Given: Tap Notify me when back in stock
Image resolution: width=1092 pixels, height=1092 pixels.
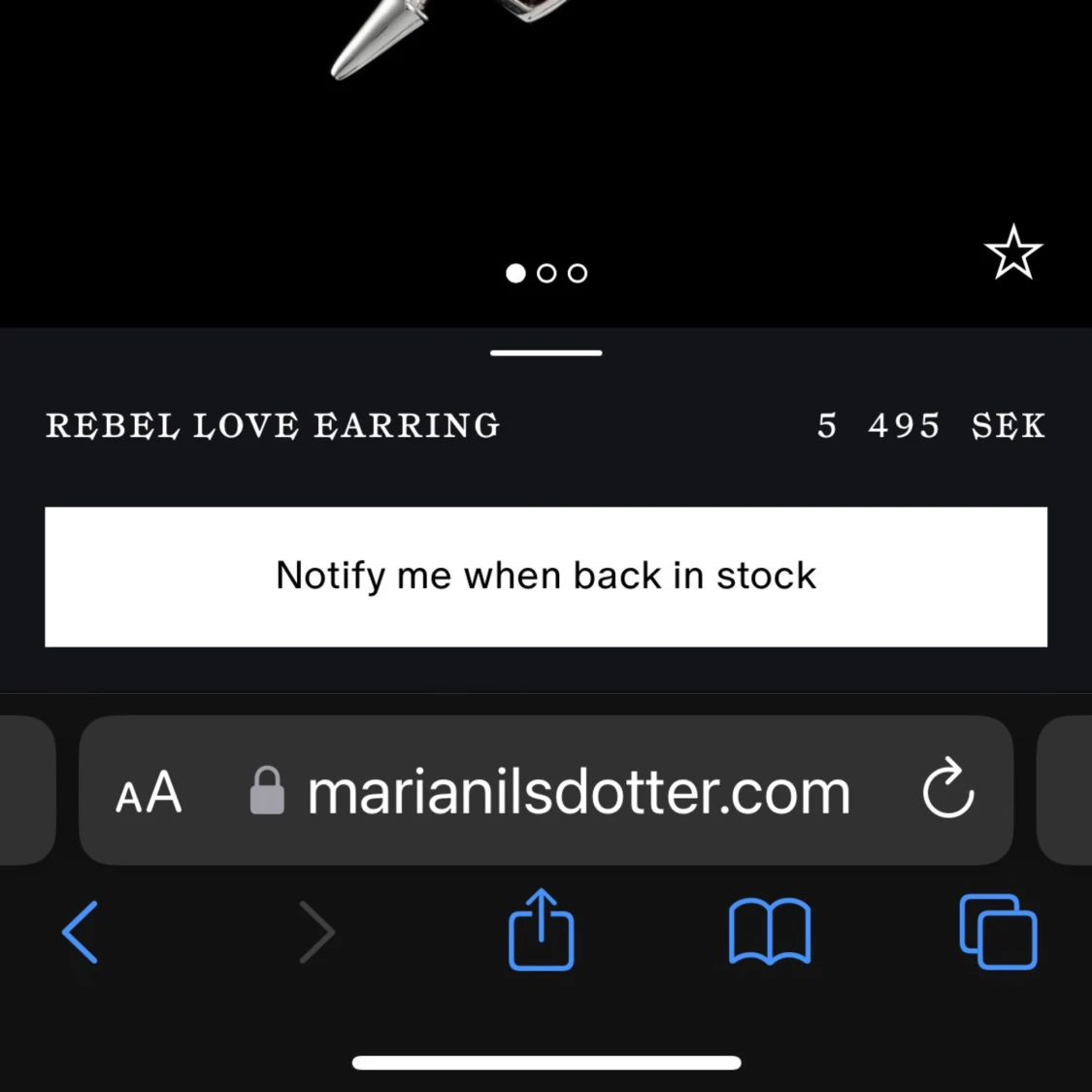Looking at the screenshot, I should (546, 577).
